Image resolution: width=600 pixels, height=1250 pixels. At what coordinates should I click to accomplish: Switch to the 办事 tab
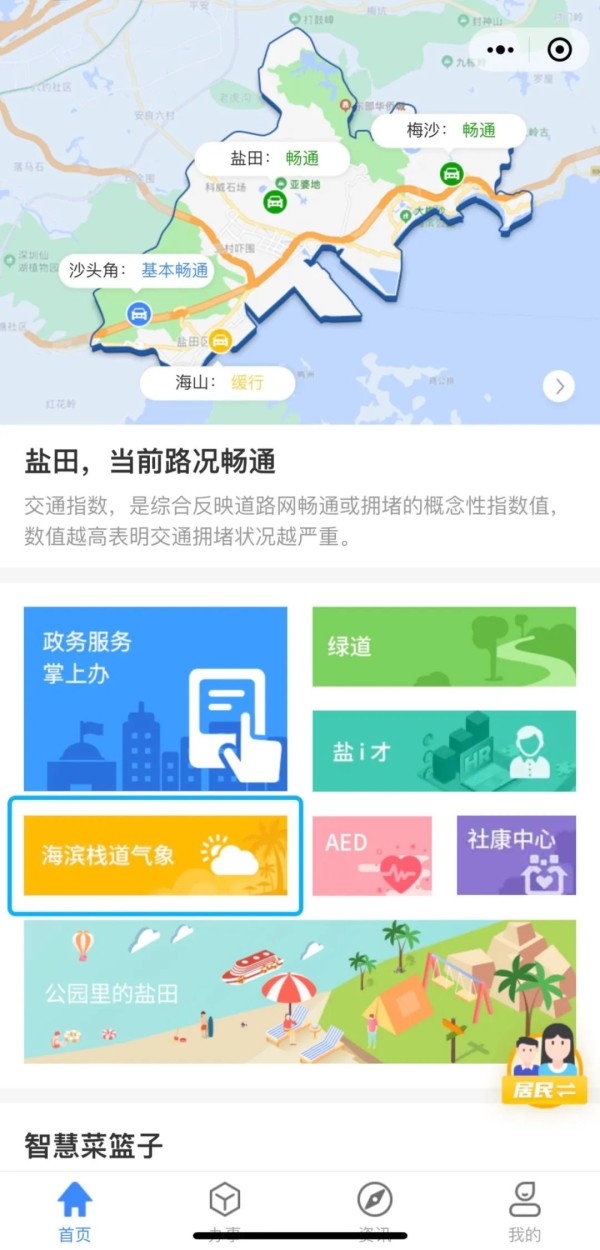pyautogui.click(x=225, y=1209)
